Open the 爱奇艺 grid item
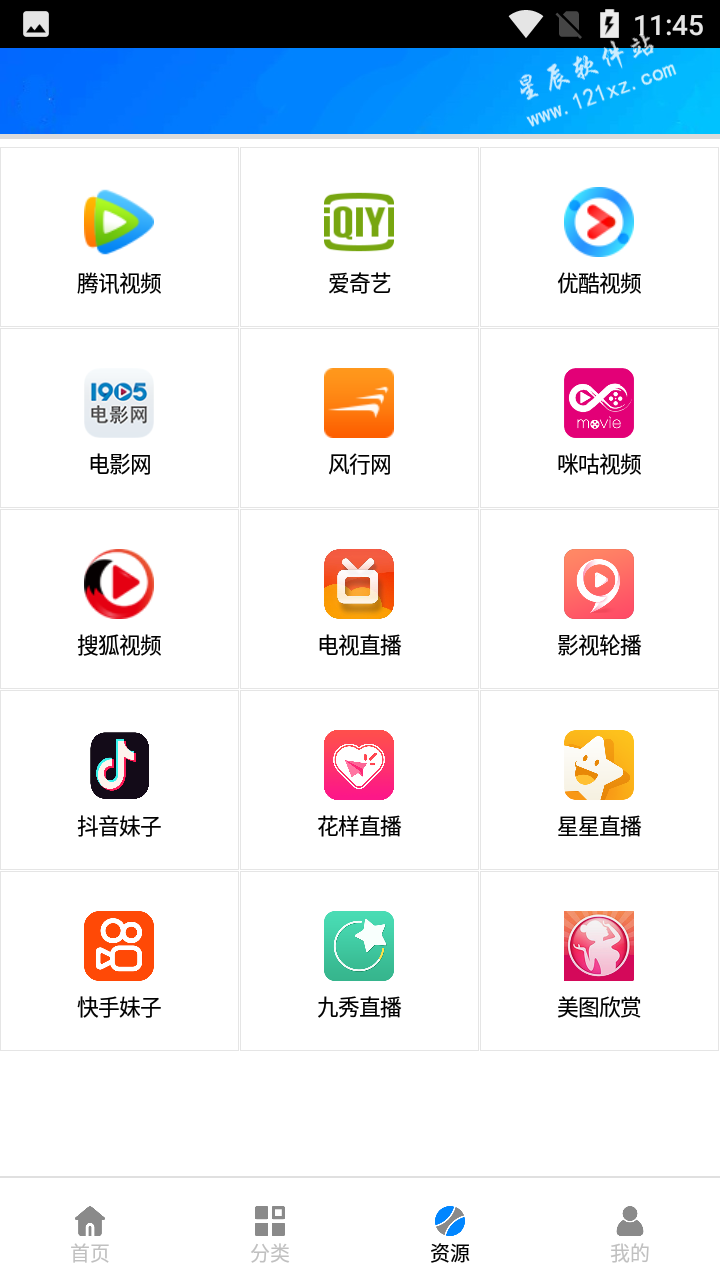Image resolution: width=720 pixels, height=1280 pixels. tap(359, 238)
